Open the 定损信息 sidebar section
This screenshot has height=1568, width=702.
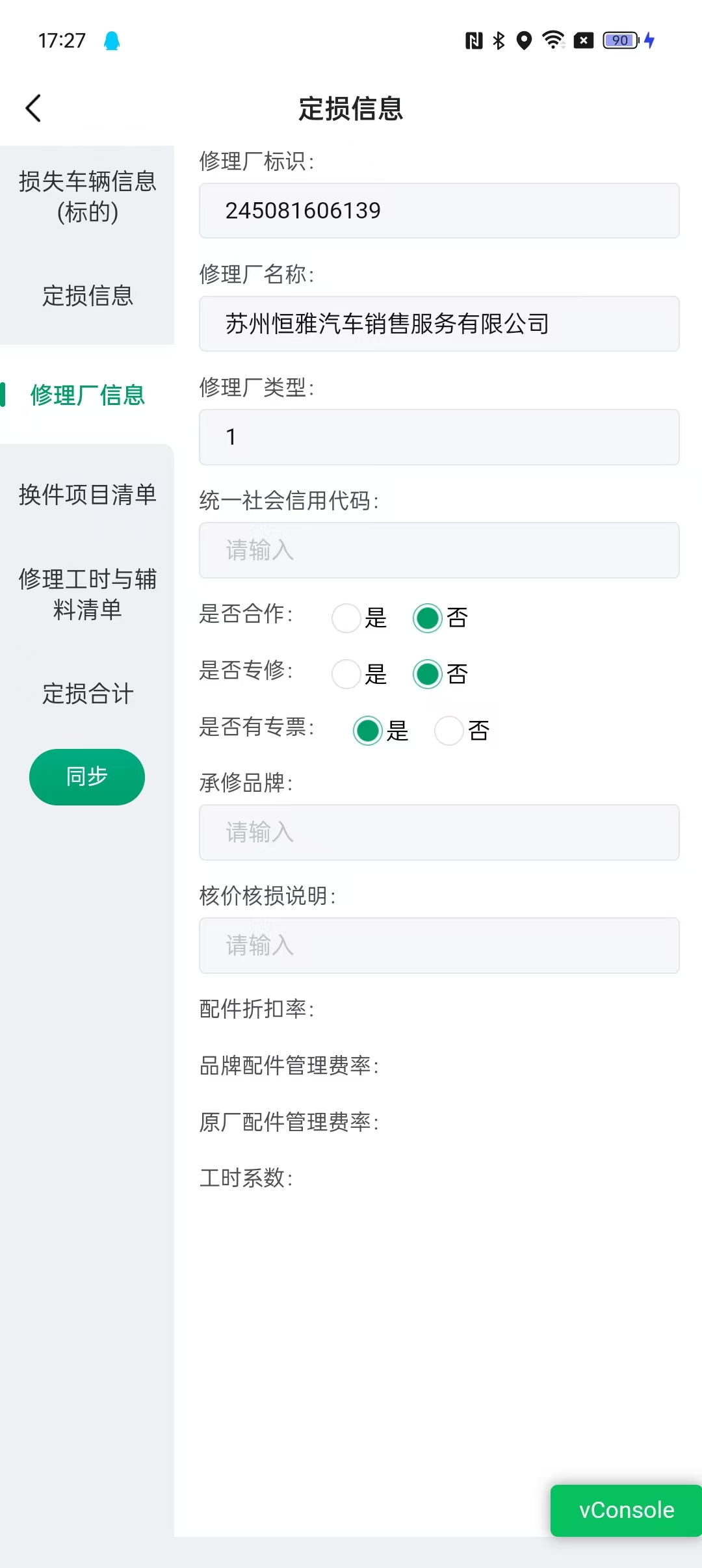click(87, 296)
